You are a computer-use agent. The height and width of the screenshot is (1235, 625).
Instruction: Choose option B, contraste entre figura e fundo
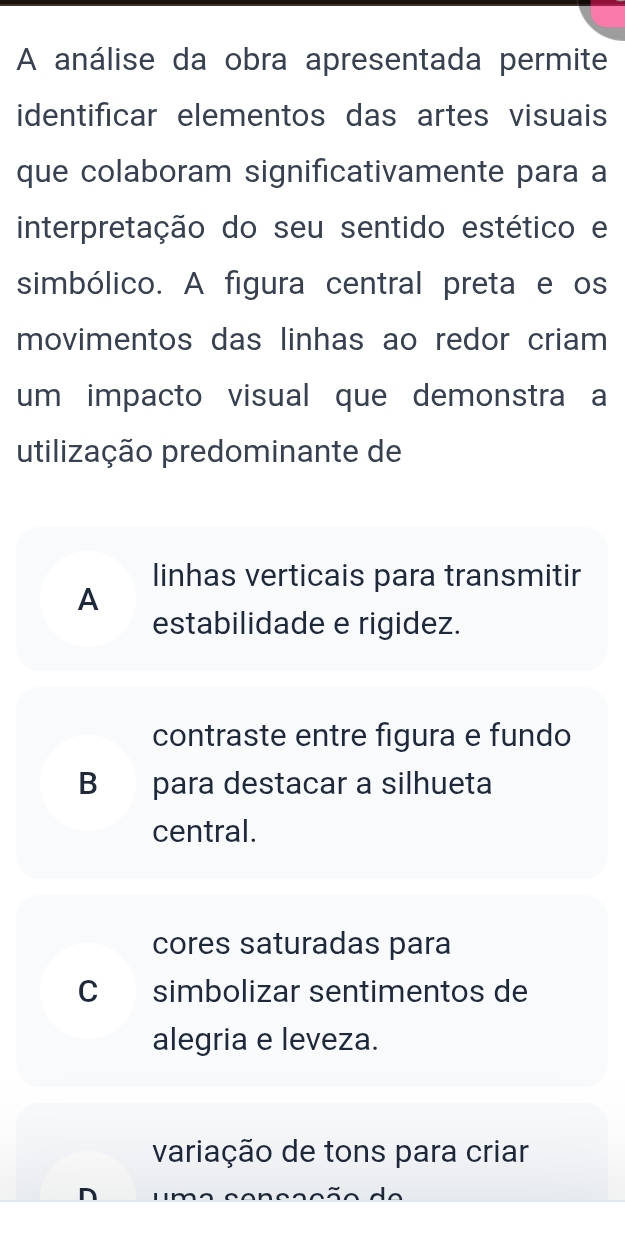point(311,783)
